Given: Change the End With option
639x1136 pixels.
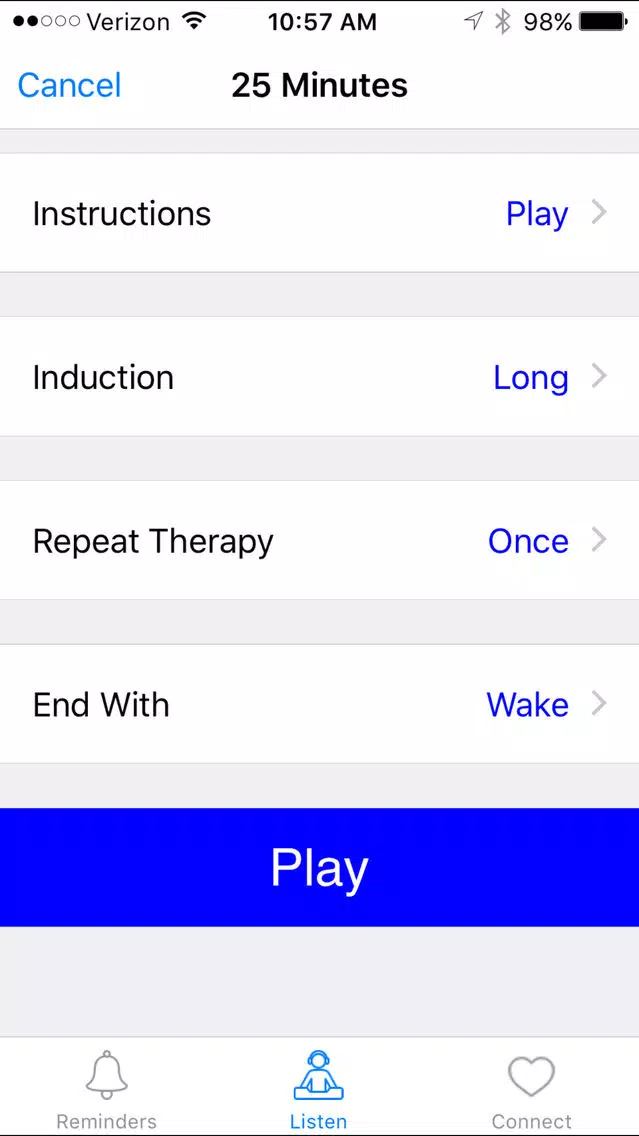Looking at the screenshot, I should coord(320,704).
